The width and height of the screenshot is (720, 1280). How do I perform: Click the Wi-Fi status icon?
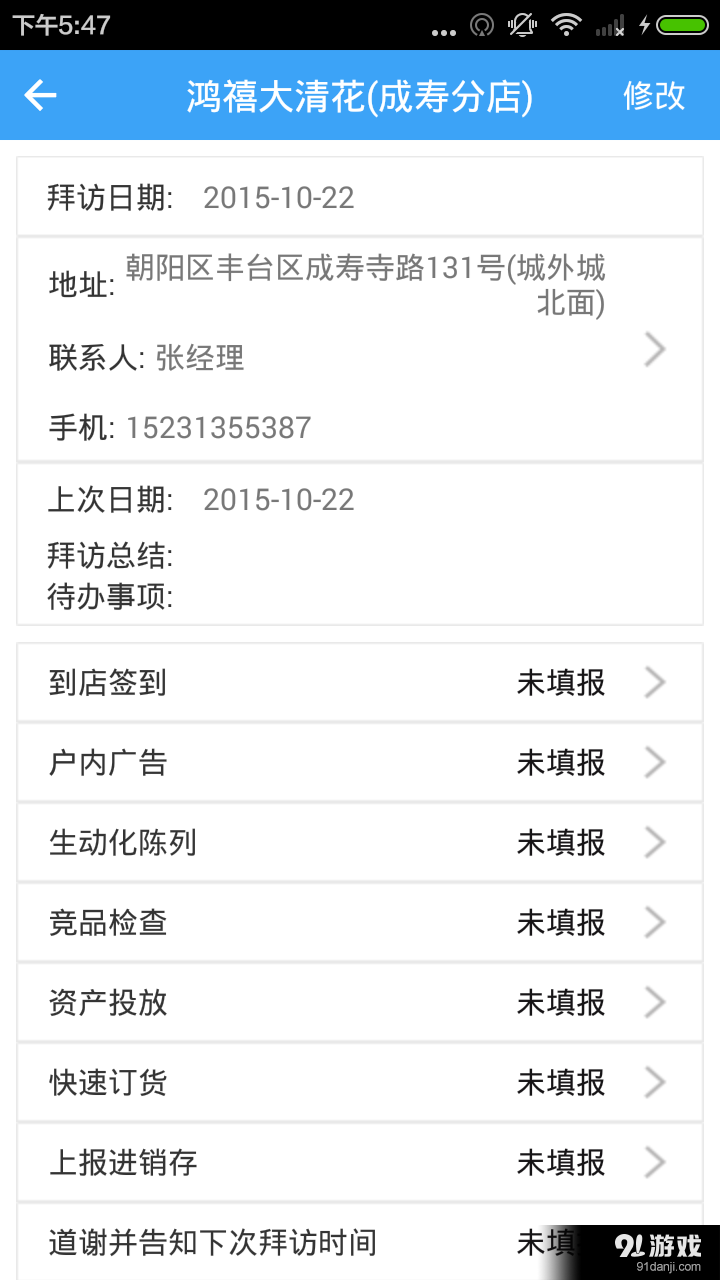[565, 26]
